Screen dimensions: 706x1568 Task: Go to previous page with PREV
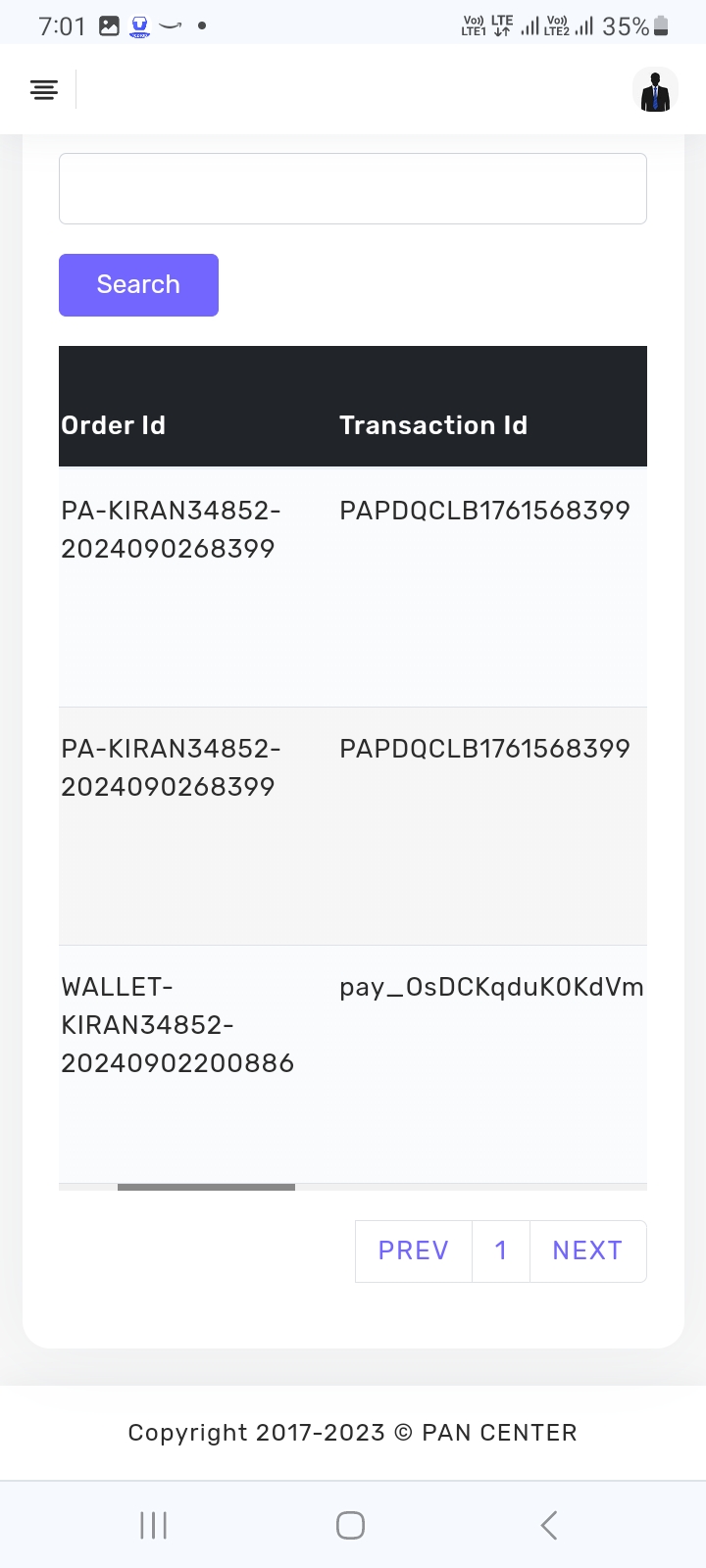click(414, 1250)
